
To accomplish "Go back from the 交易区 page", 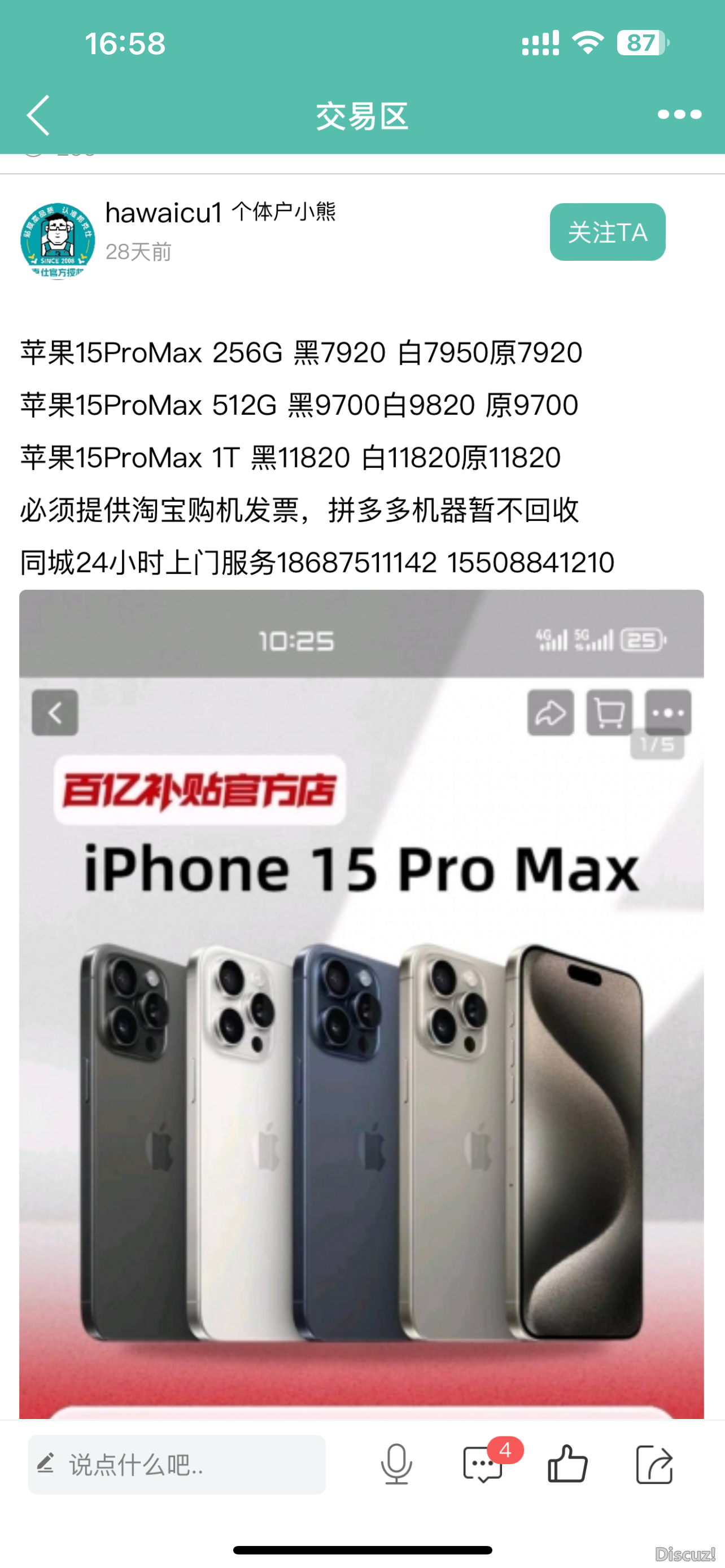I will pyautogui.click(x=38, y=115).
